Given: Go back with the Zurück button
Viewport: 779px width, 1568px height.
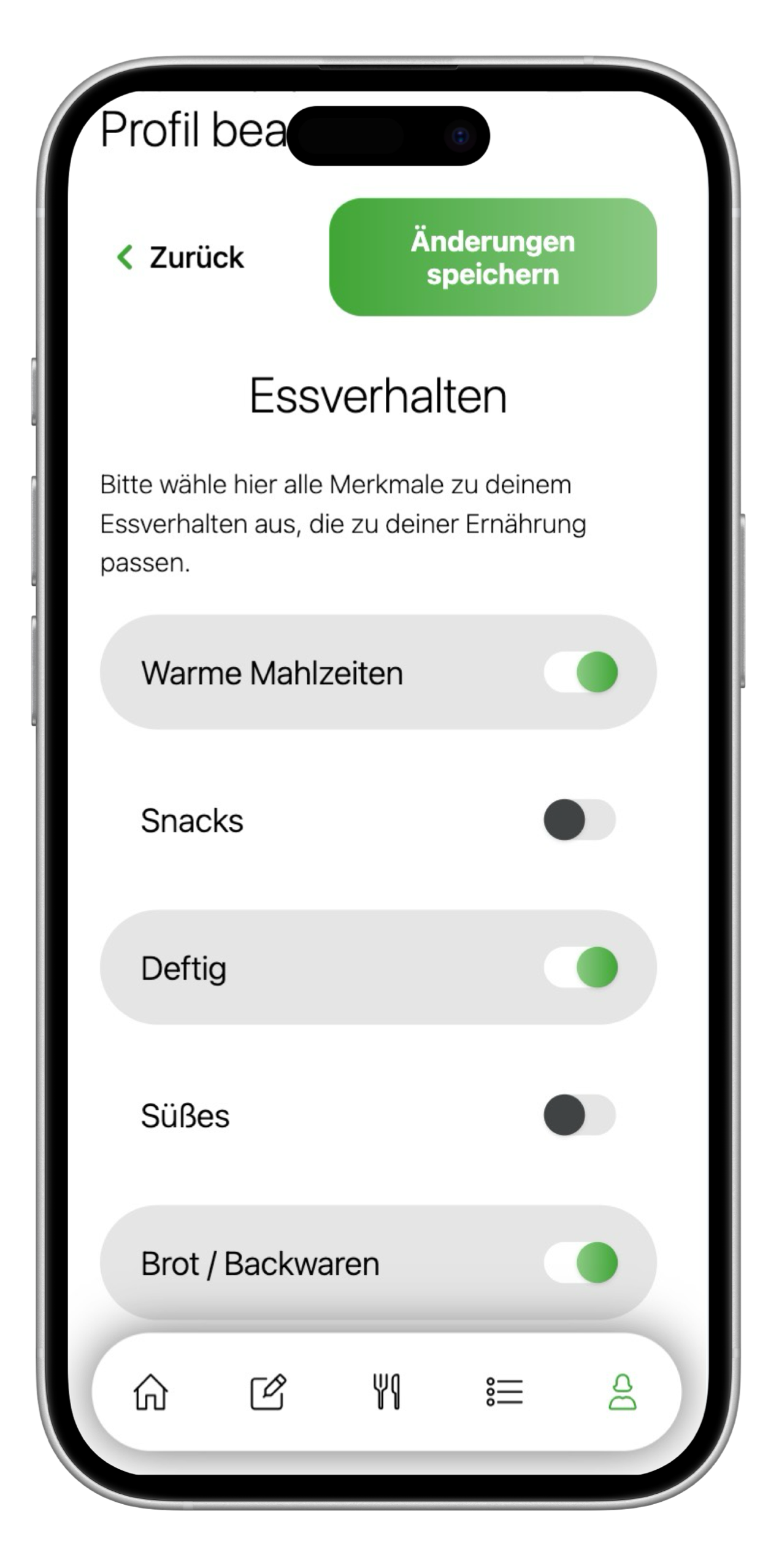Looking at the screenshot, I should (181, 257).
